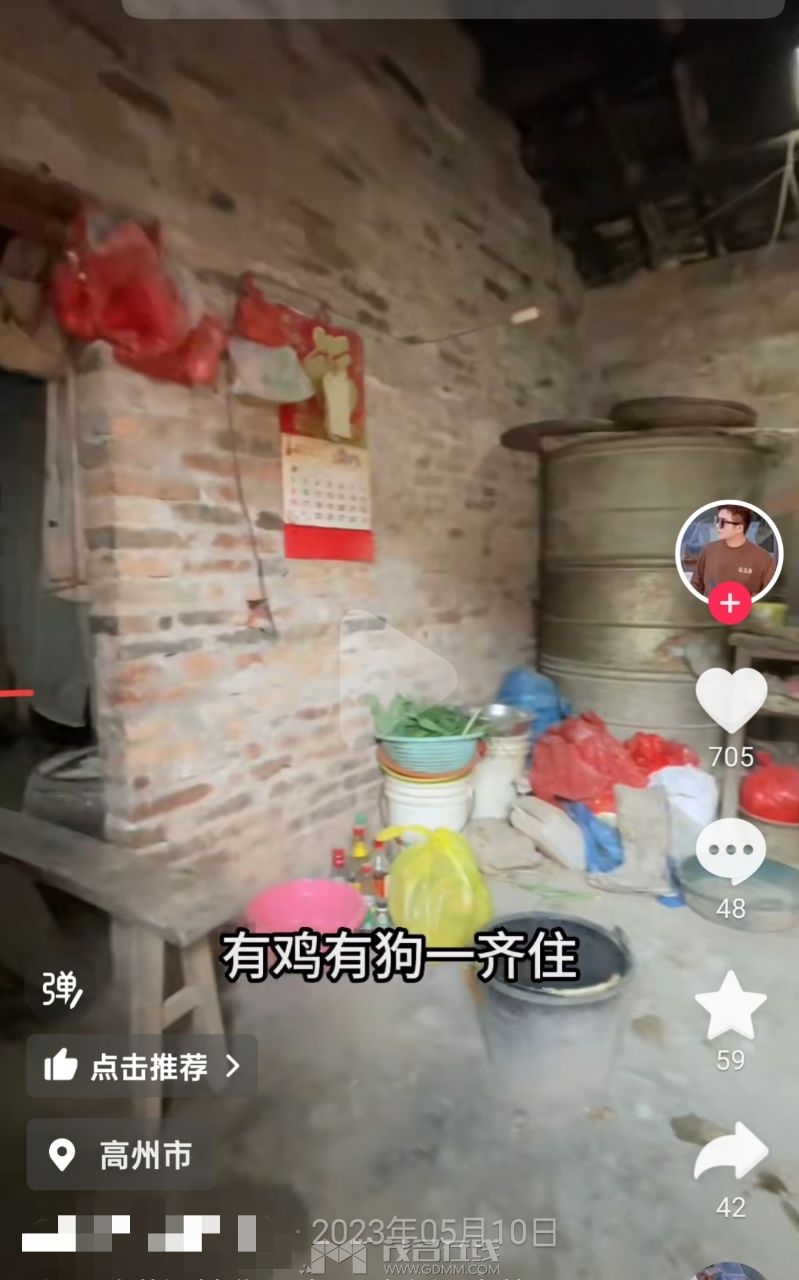799x1280 pixels.
Task: Share this video with the arrow icon
Action: 730,1152
